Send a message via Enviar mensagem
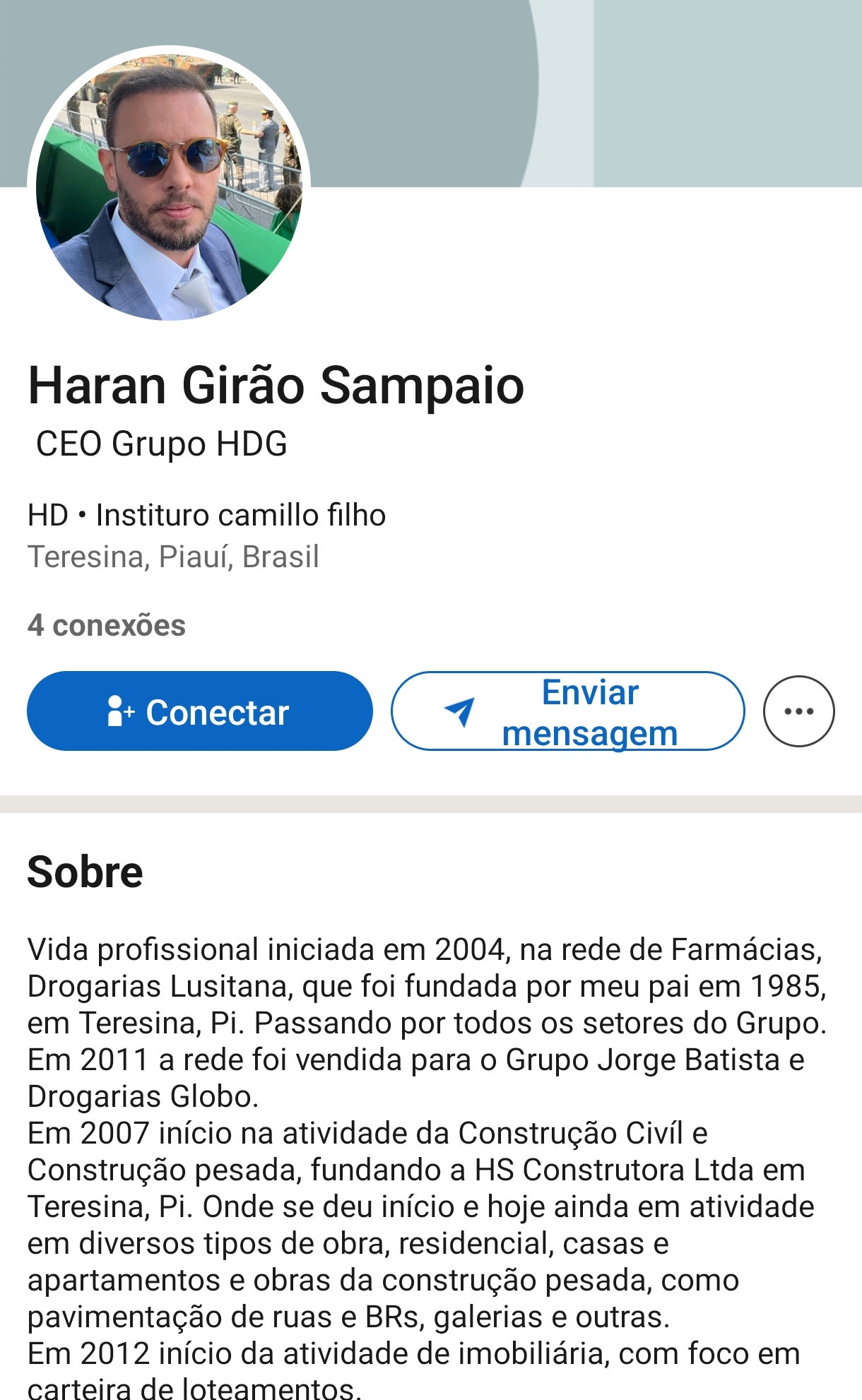The width and height of the screenshot is (862, 1400). [x=567, y=711]
